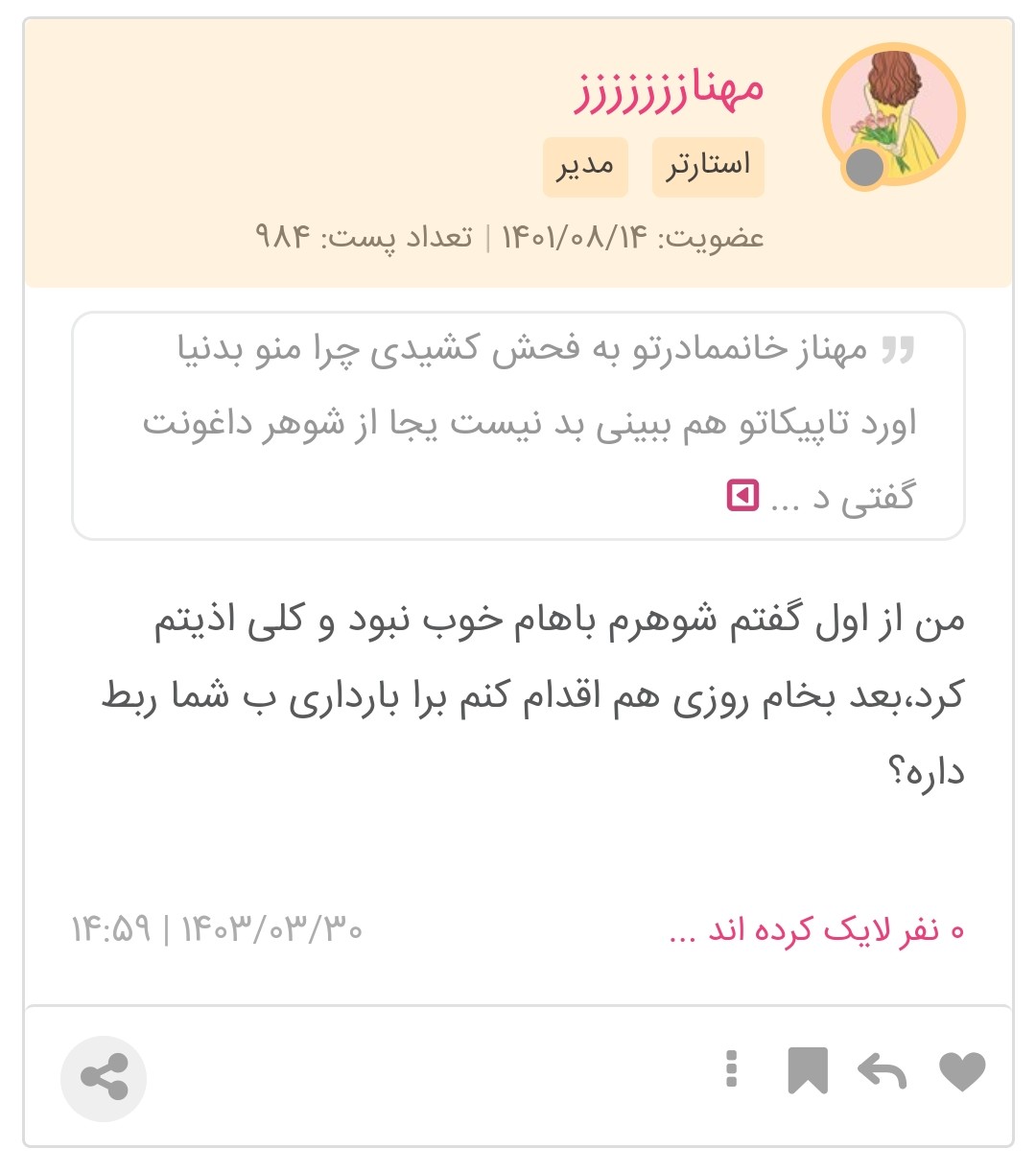Open the username مهنازززززز profile
Screen dimensions: 1036x1172
coord(669,90)
